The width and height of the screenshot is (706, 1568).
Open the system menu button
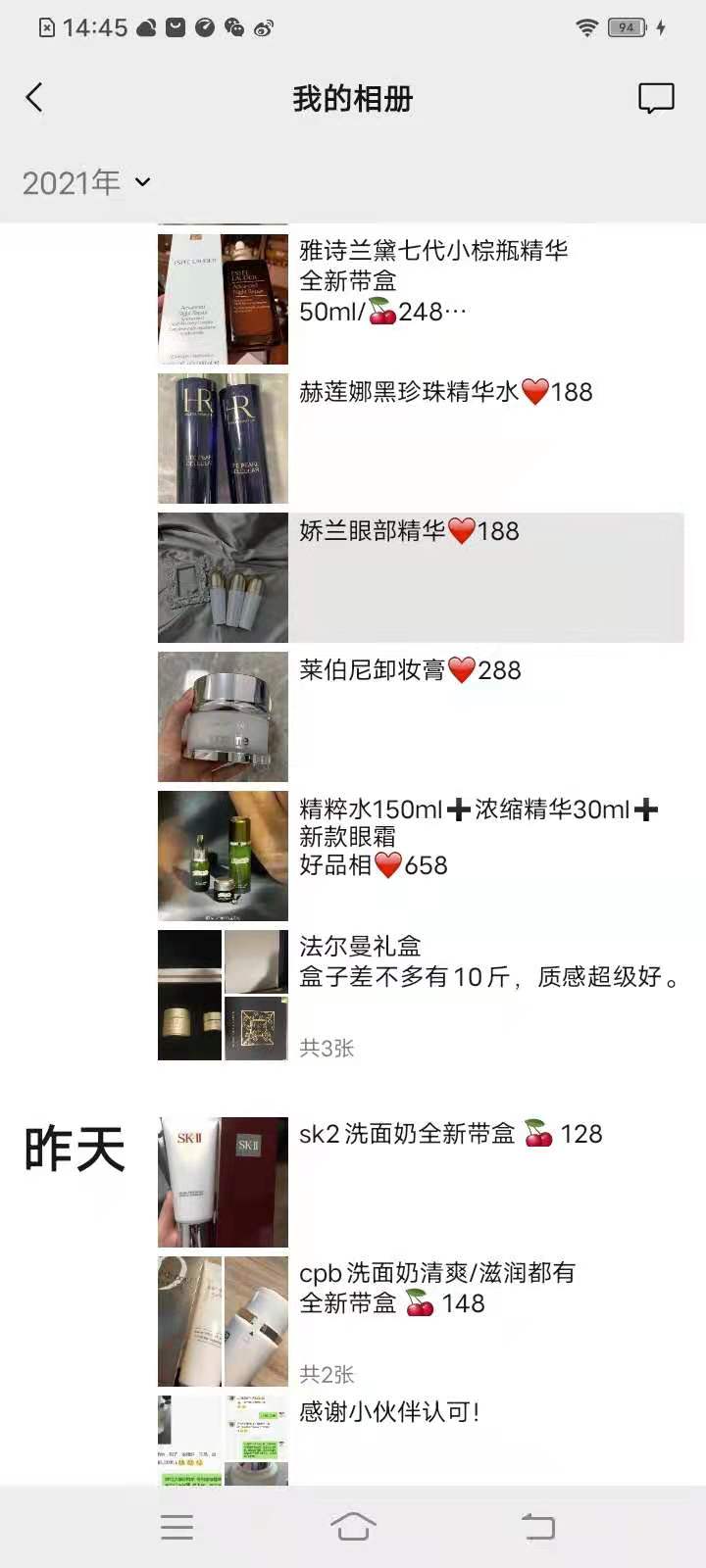click(x=176, y=1526)
